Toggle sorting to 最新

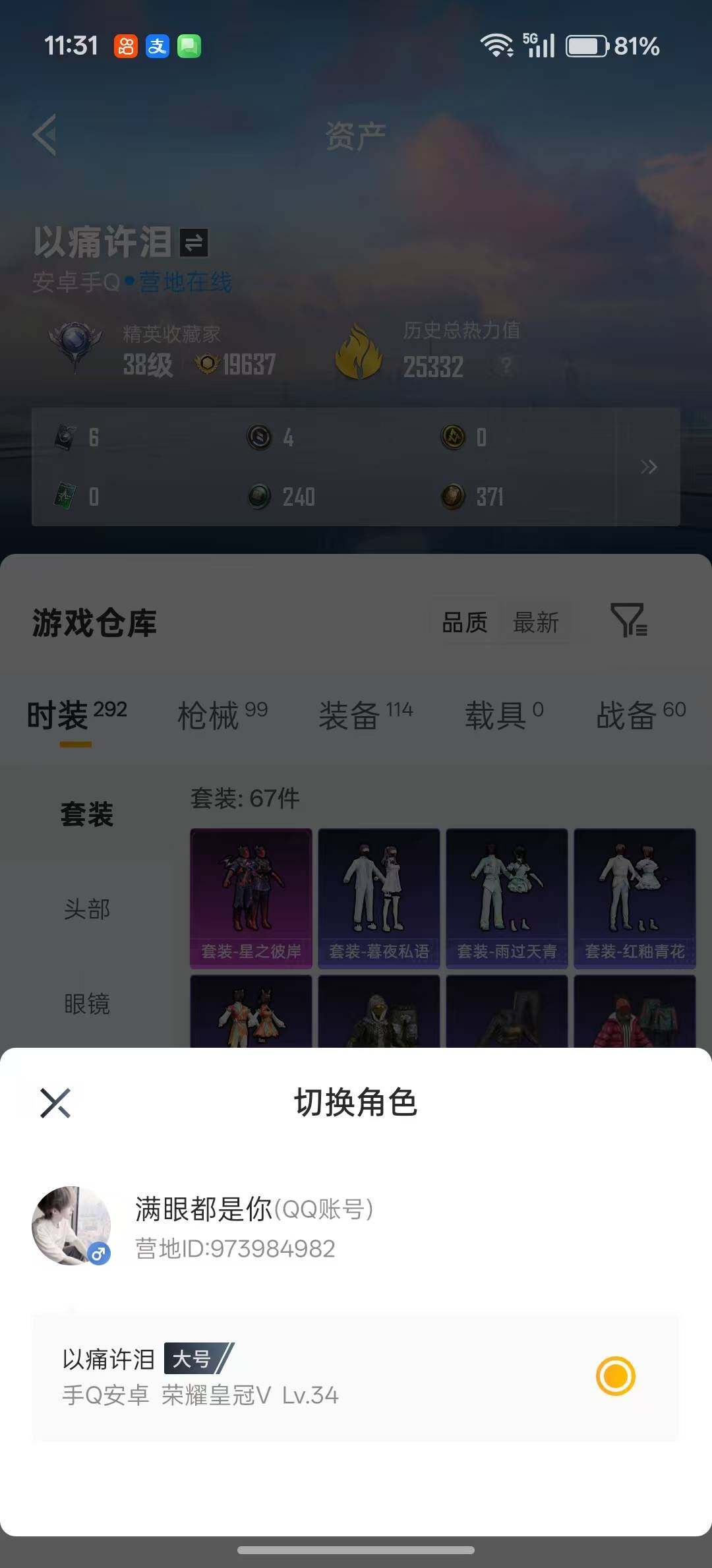[536, 622]
